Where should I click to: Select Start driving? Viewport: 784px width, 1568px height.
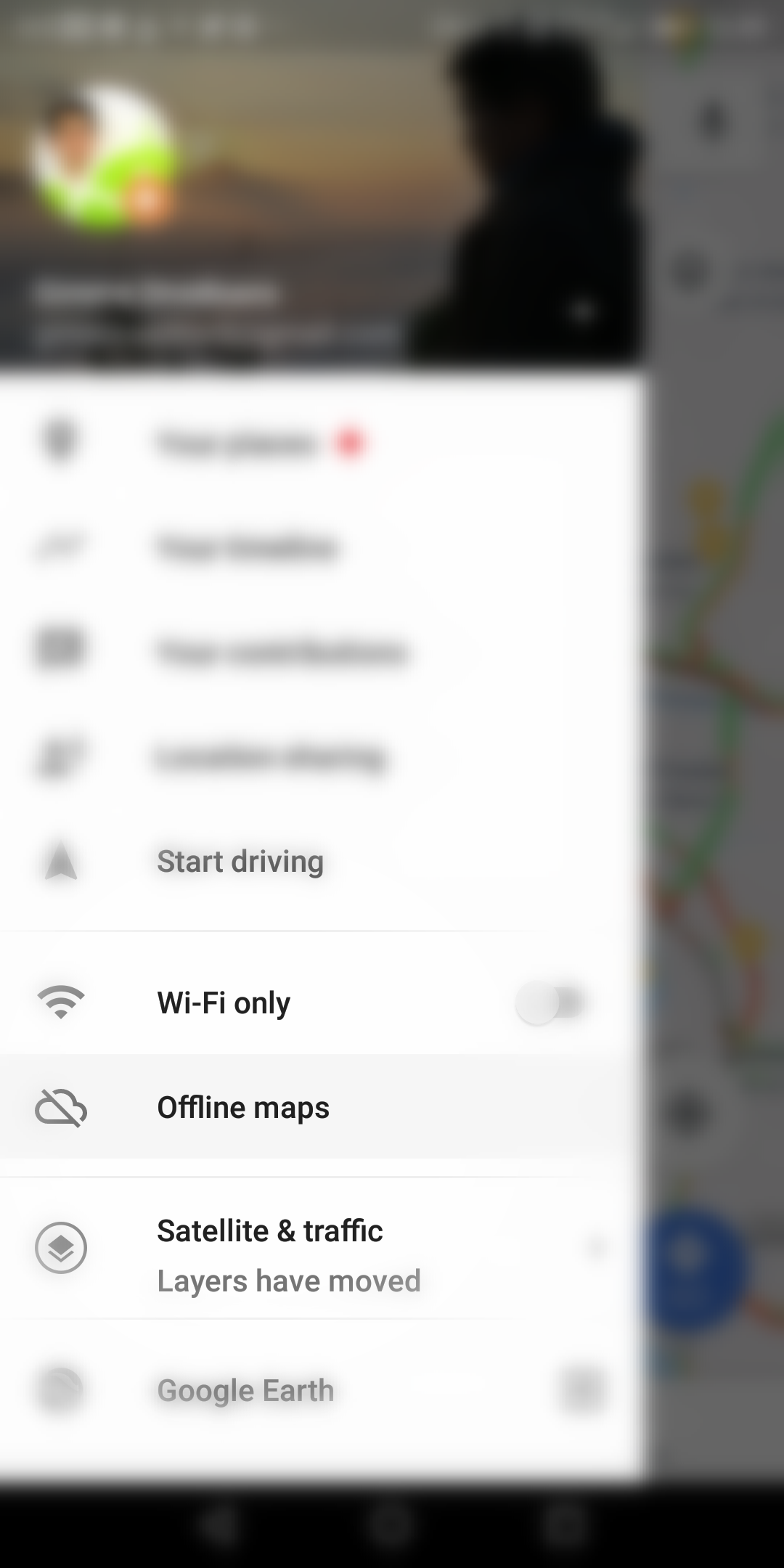coord(240,862)
